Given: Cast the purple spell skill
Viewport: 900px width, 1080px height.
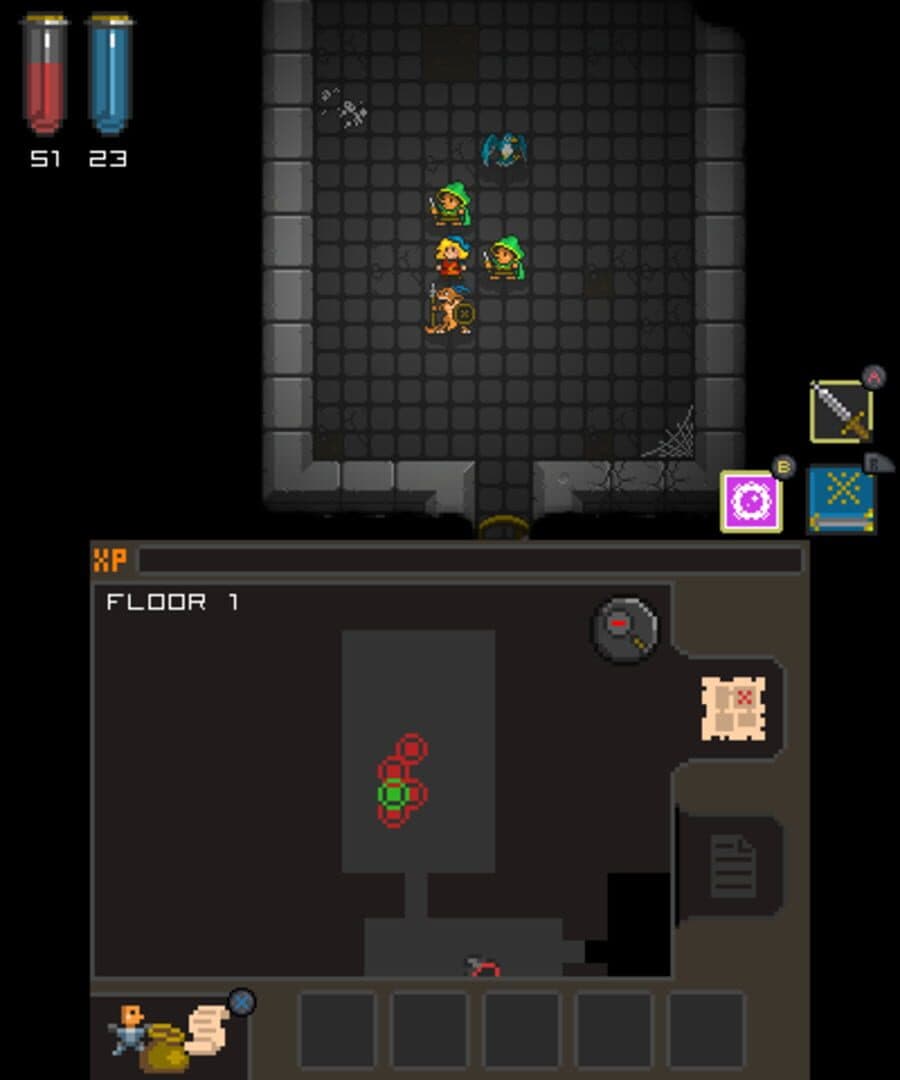Looking at the screenshot, I should [751, 501].
